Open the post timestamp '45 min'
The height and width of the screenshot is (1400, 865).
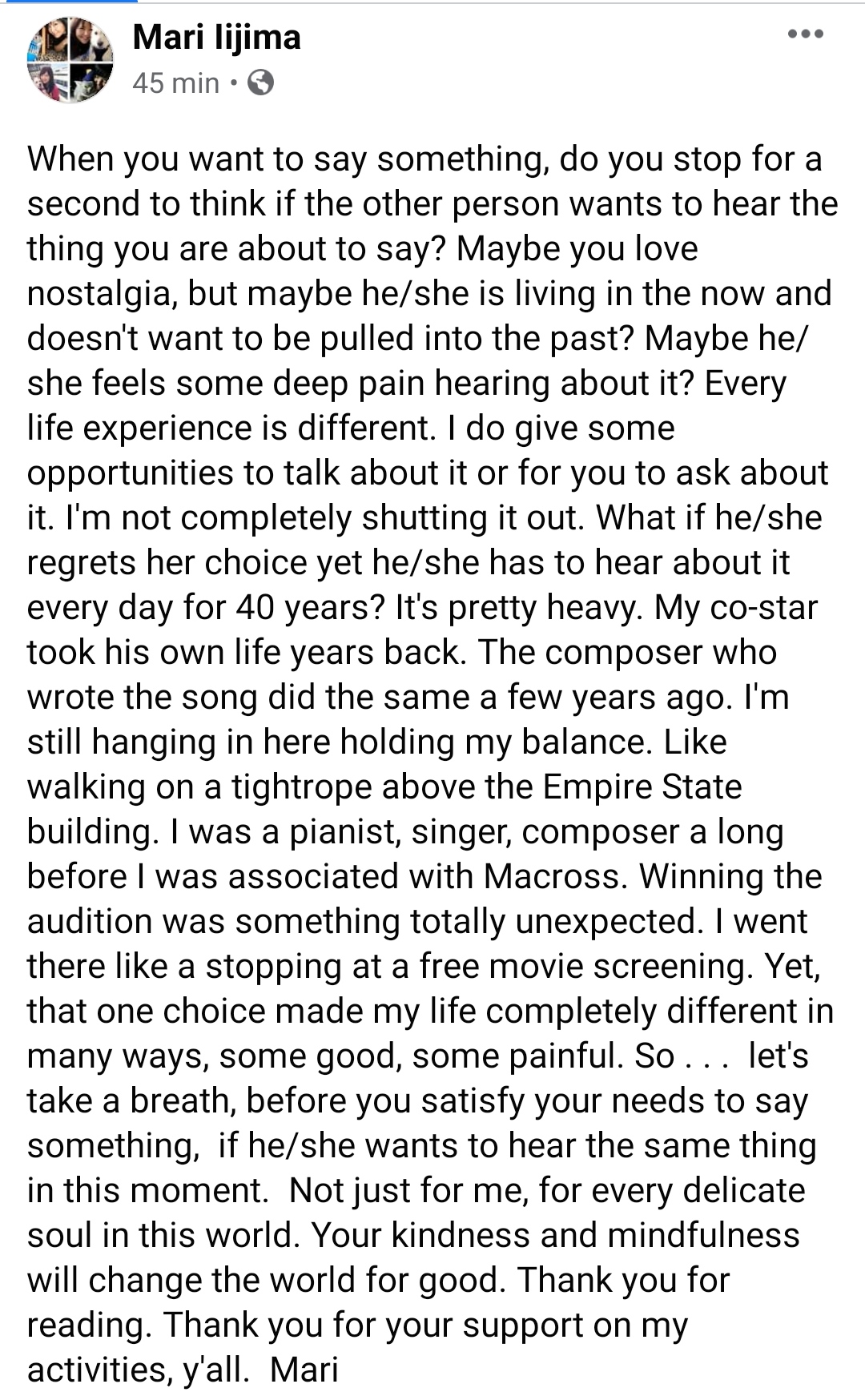(x=175, y=82)
